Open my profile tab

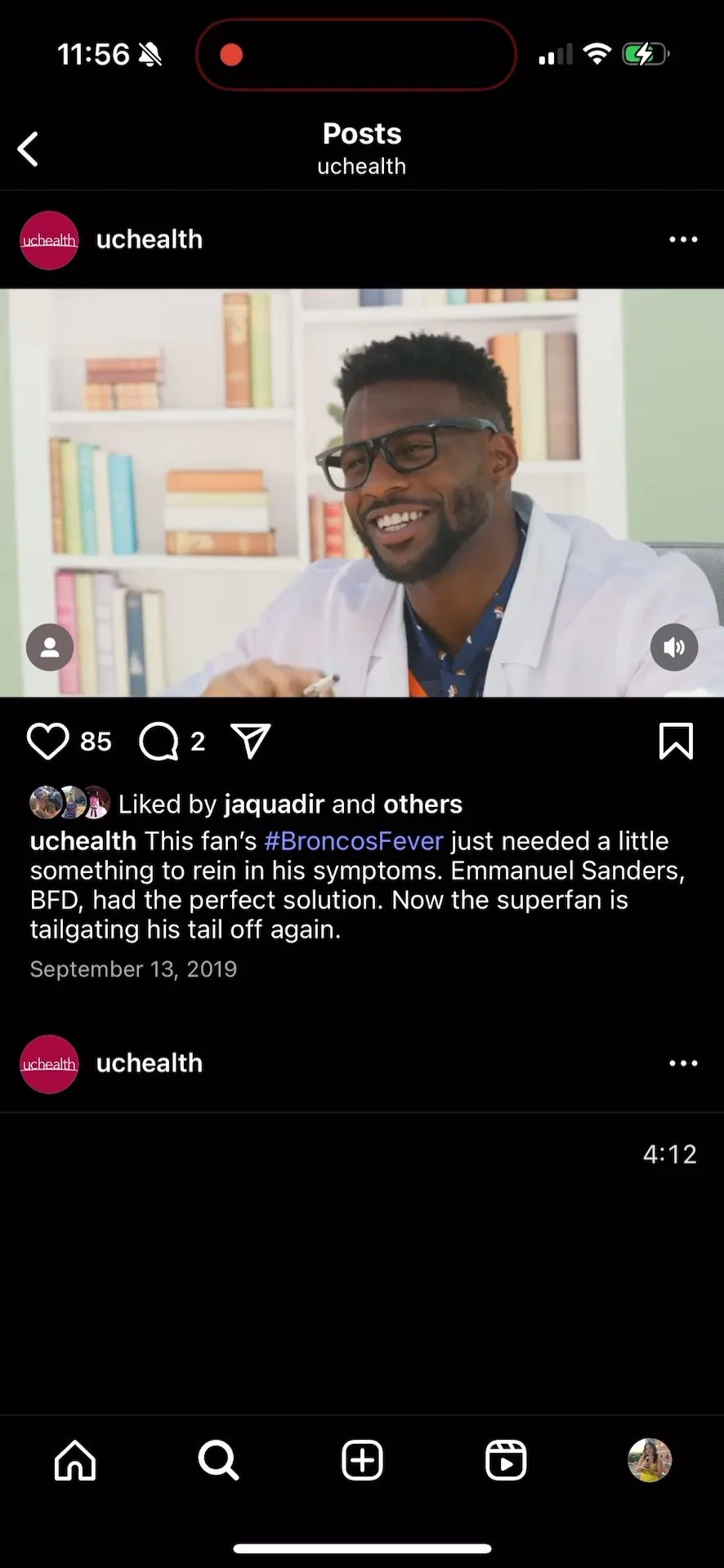click(650, 1459)
